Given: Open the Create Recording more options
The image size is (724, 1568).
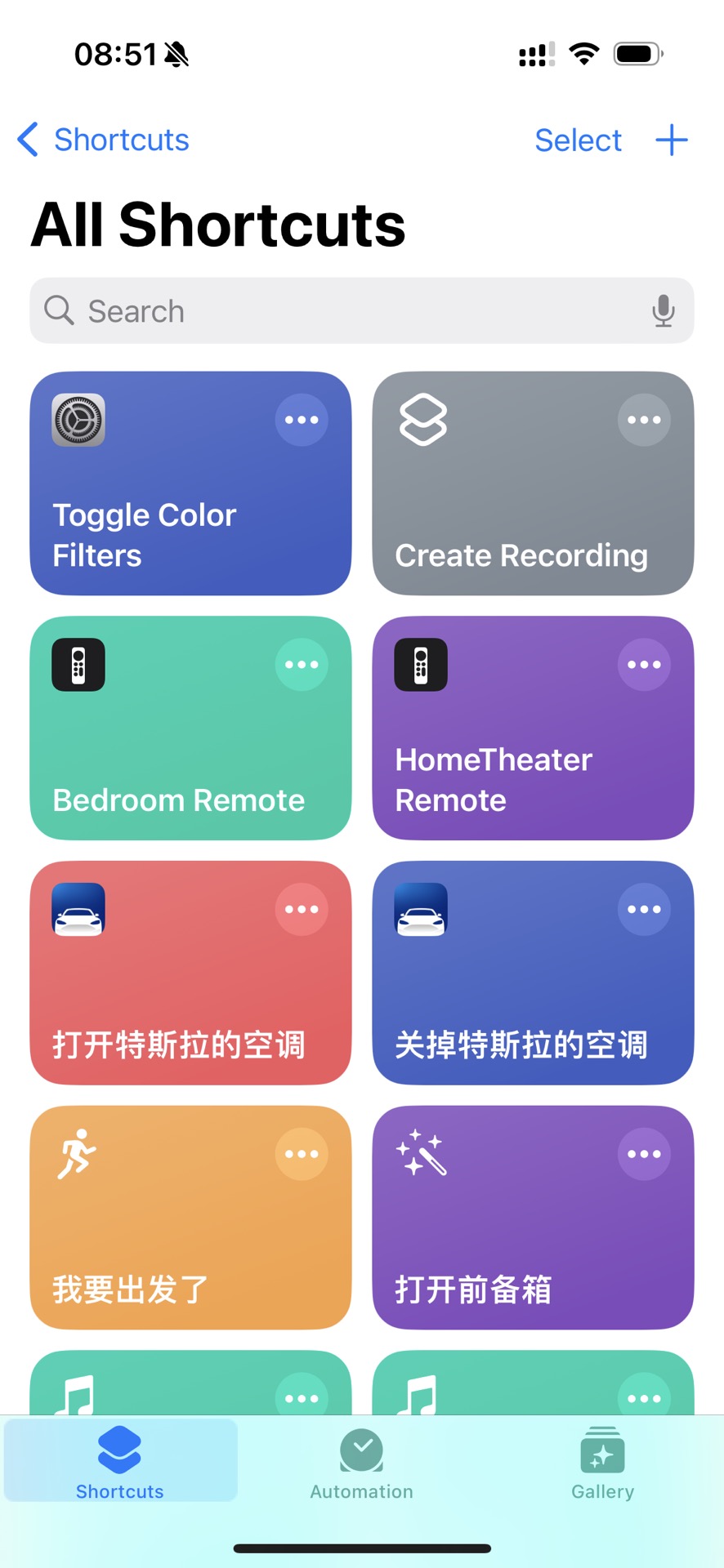Looking at the screenshot, I should click(644, 420).
